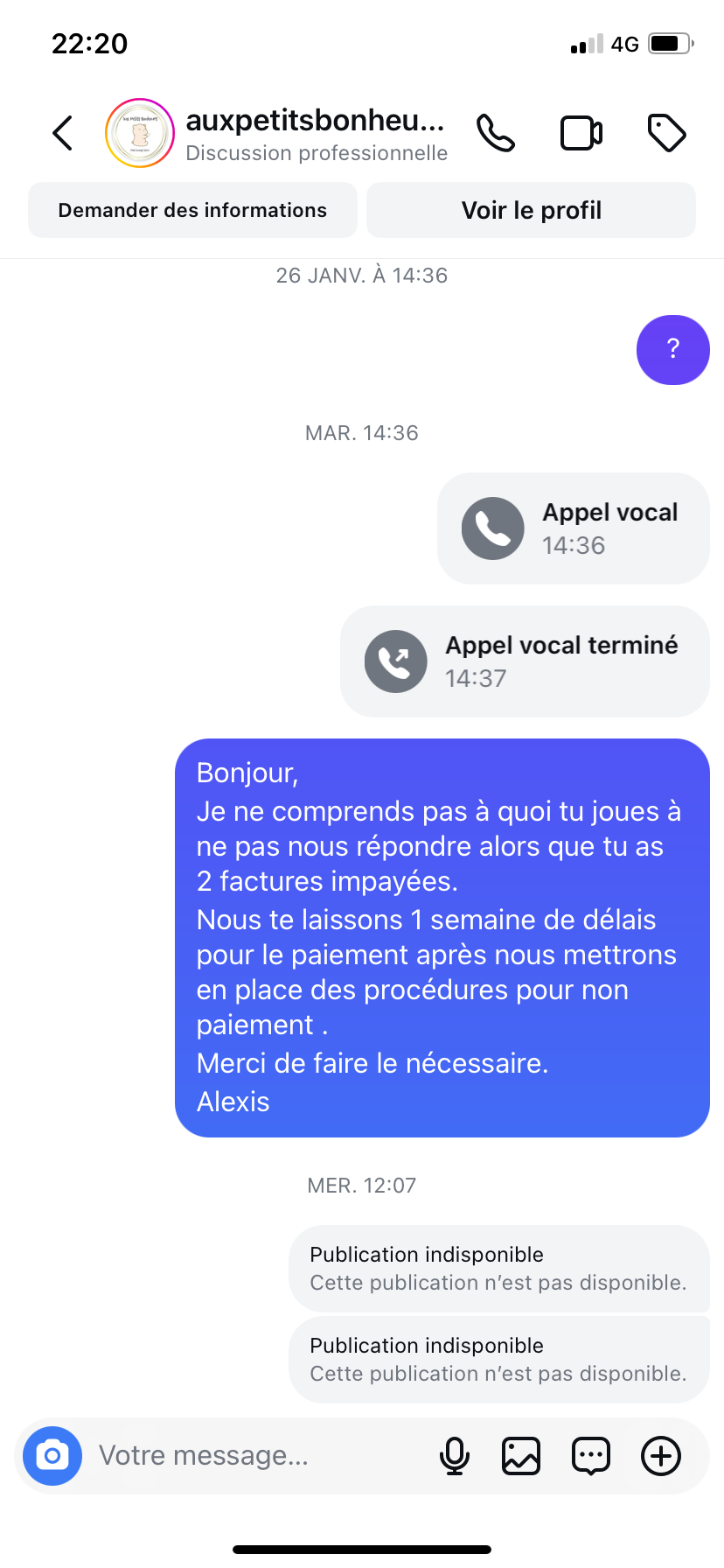Select Voir le profil
The height and width of the screenshot is (1568, 724).
click(531, 210)
